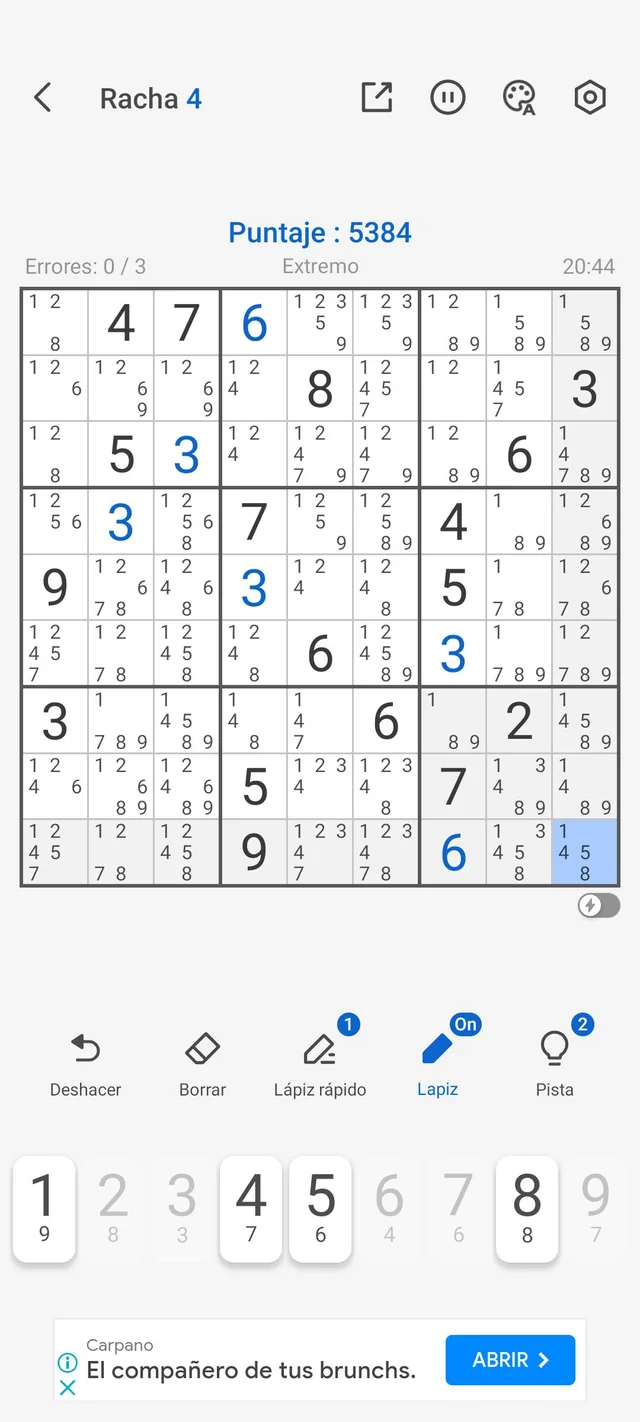
Task: Use Lápiz rápido quick pencil
Action: (x=320, y=1066)
